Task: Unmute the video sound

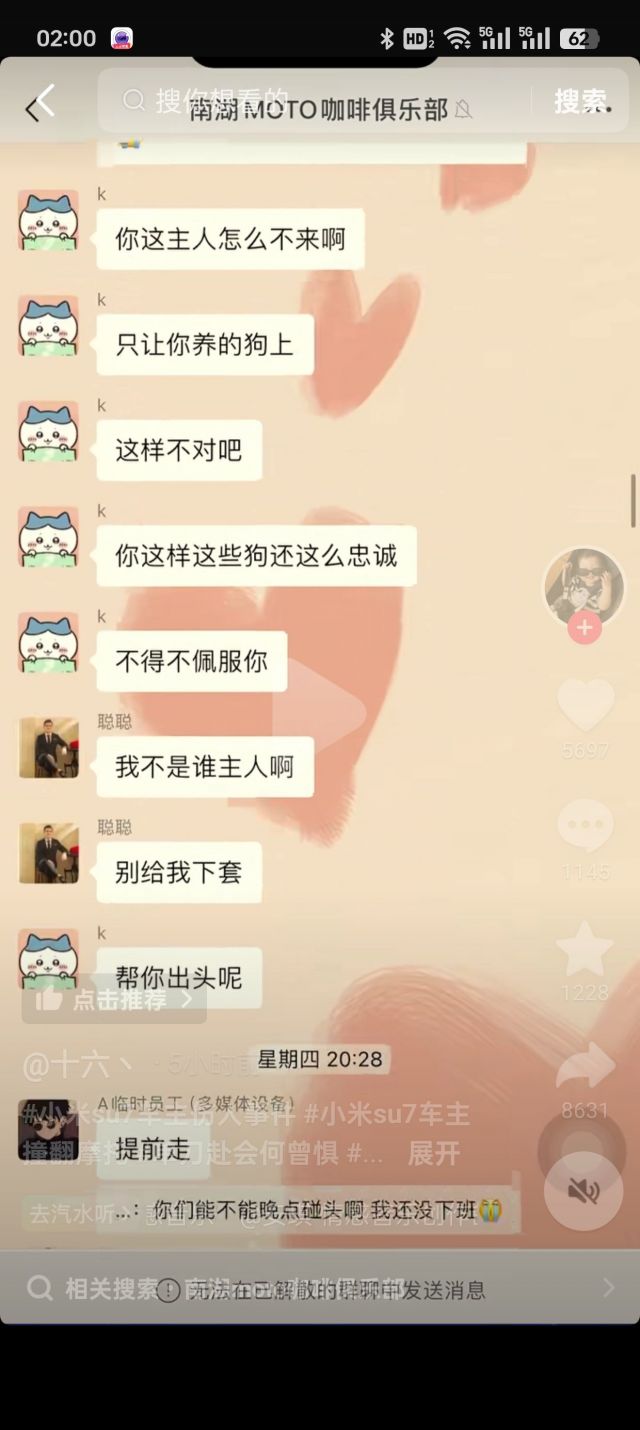Action: 583,1190
